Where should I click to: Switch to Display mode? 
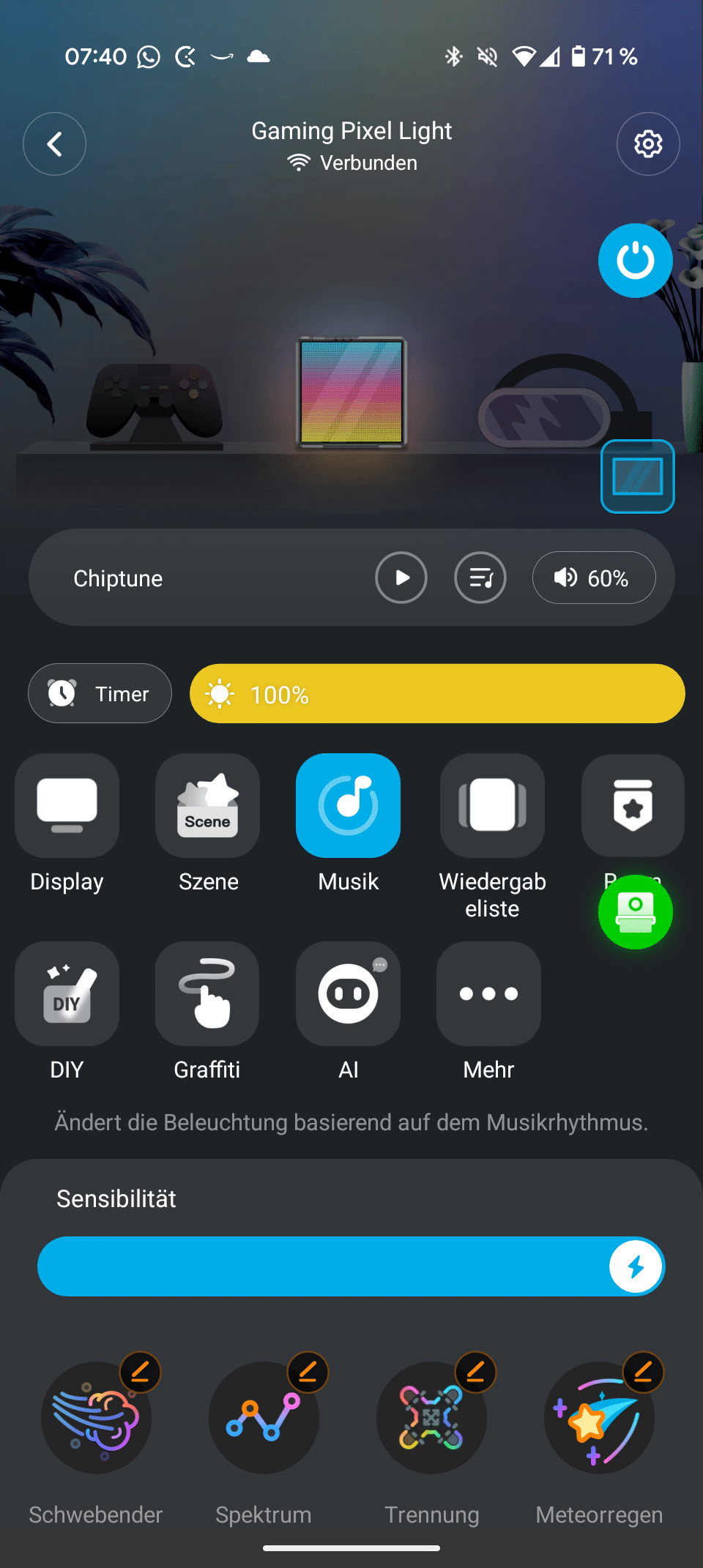[67, 805]
